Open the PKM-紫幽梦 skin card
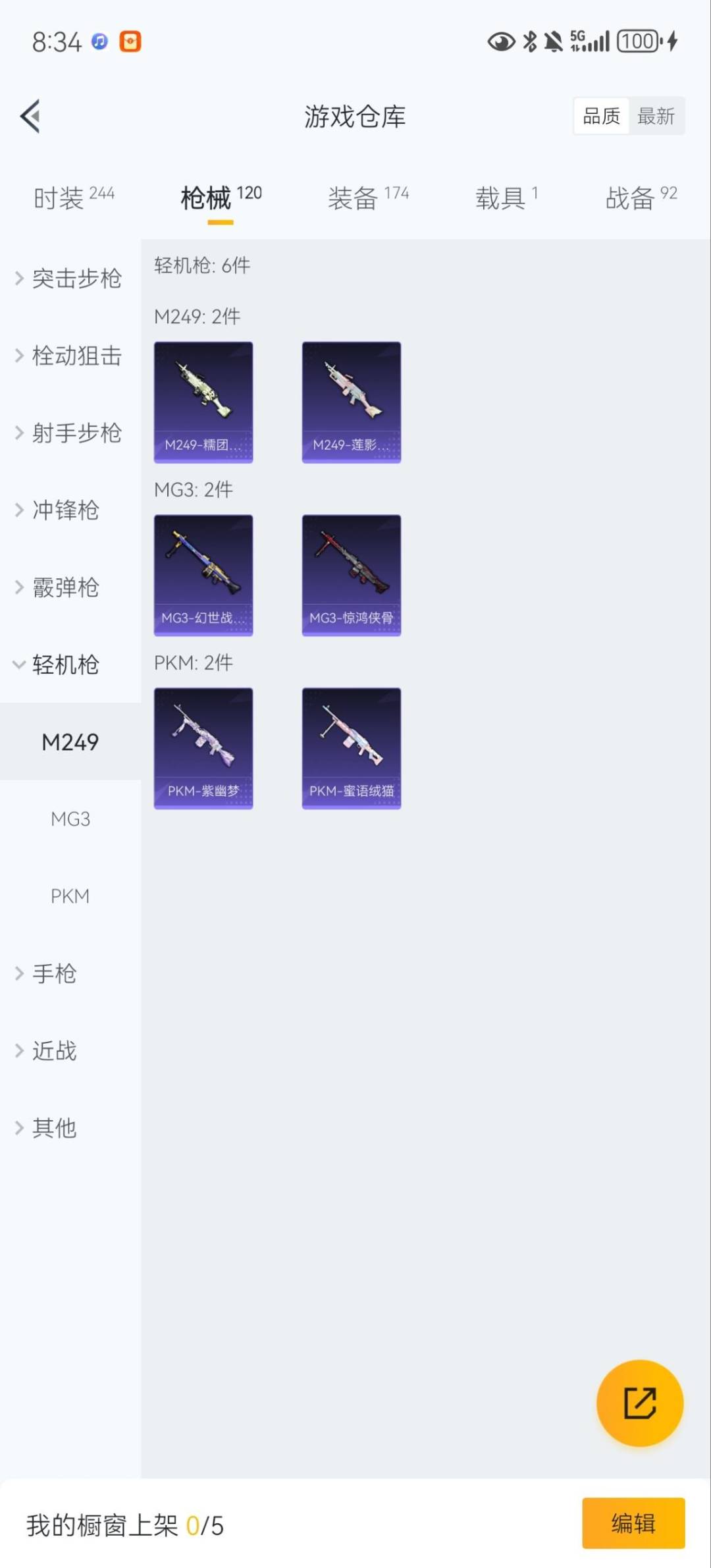 point(203,749)
